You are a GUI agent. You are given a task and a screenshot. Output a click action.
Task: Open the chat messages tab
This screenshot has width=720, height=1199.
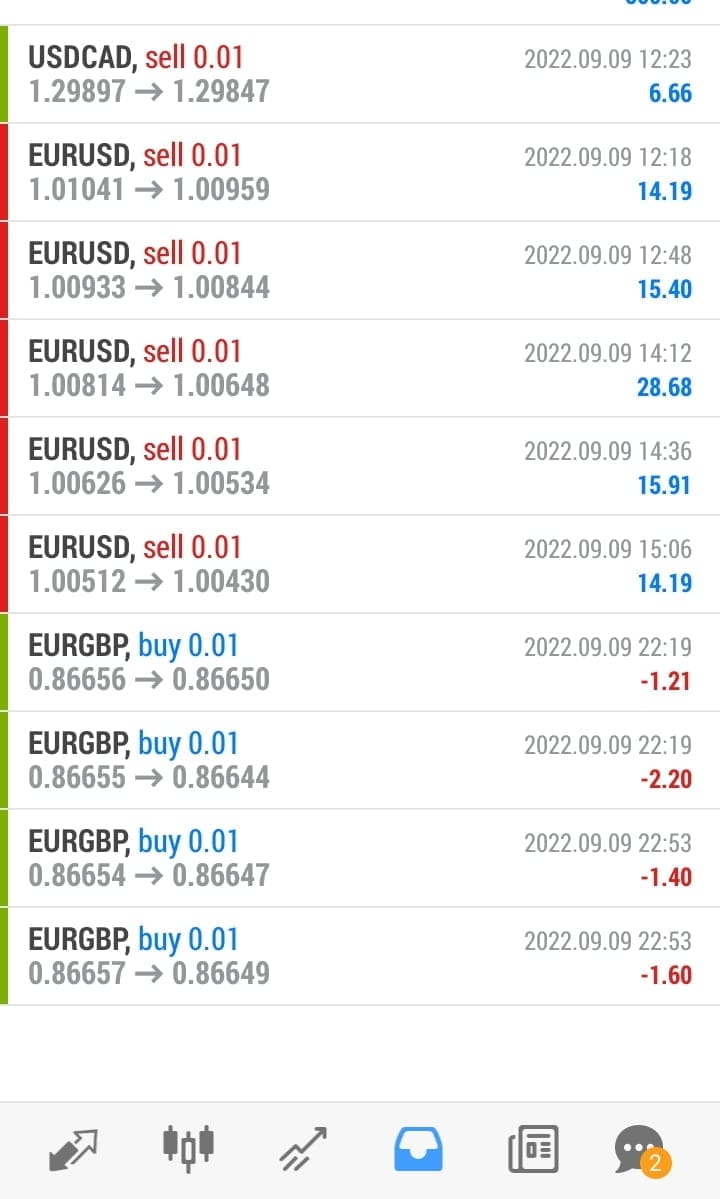[640, 1150]
